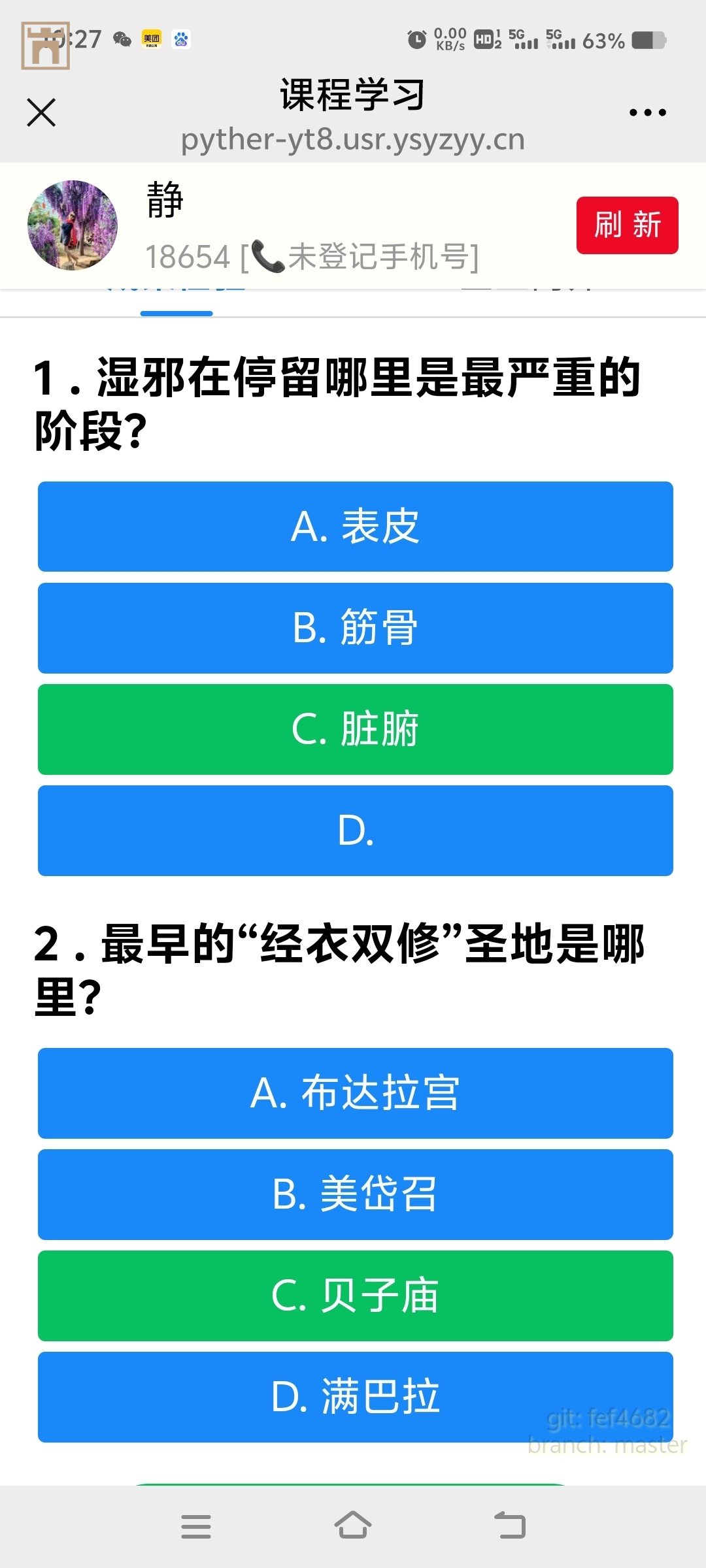
Task: Select answer A. 表皮 for question 1
Action: coord(355,527)
